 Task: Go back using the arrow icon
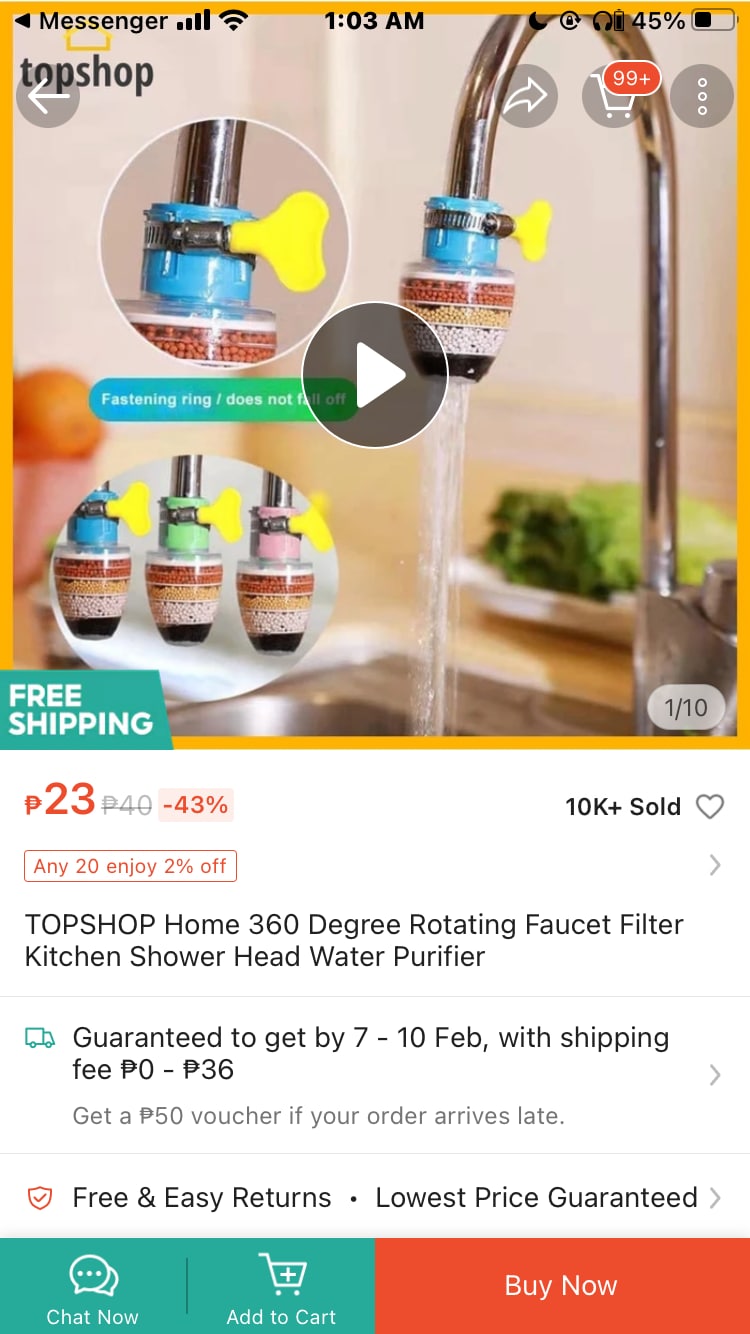point(48,96)
